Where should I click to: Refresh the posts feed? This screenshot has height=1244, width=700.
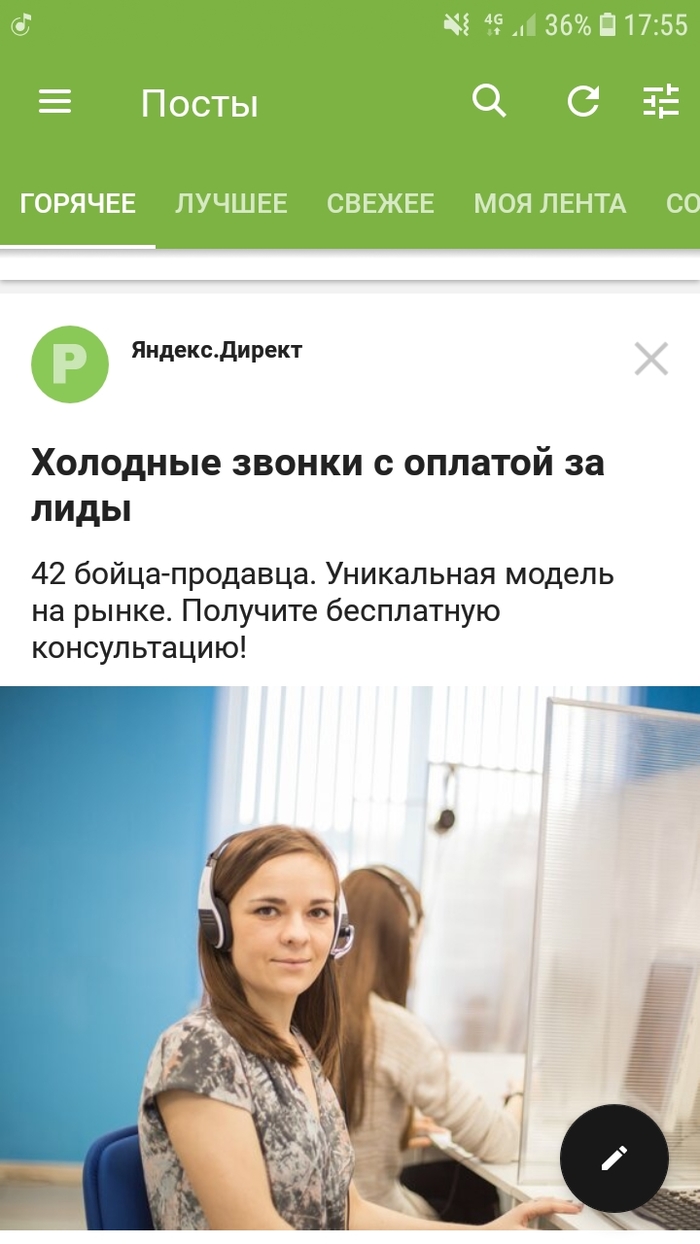point(583,102)
